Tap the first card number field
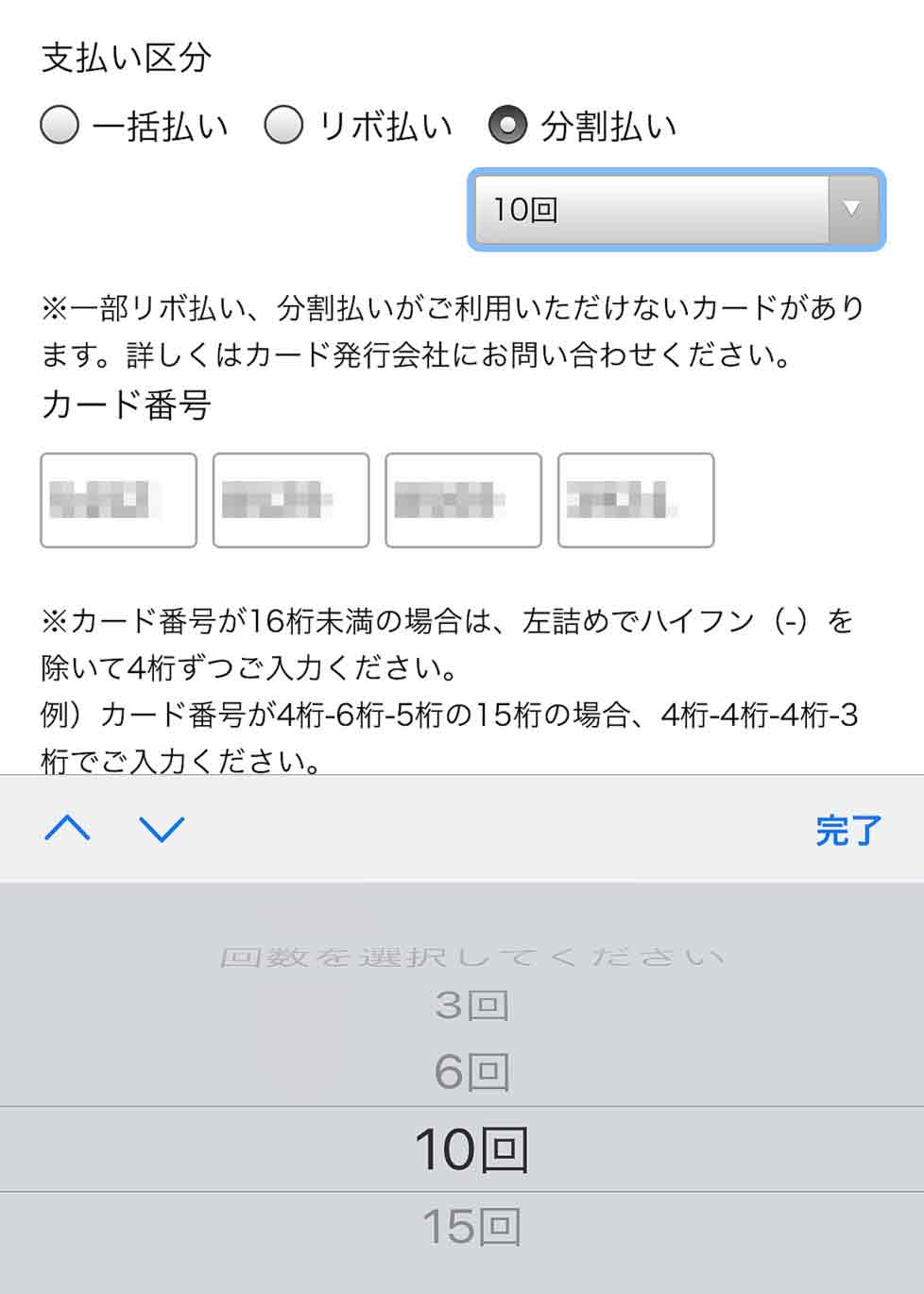924x1294 pixels. click(118, 500)
